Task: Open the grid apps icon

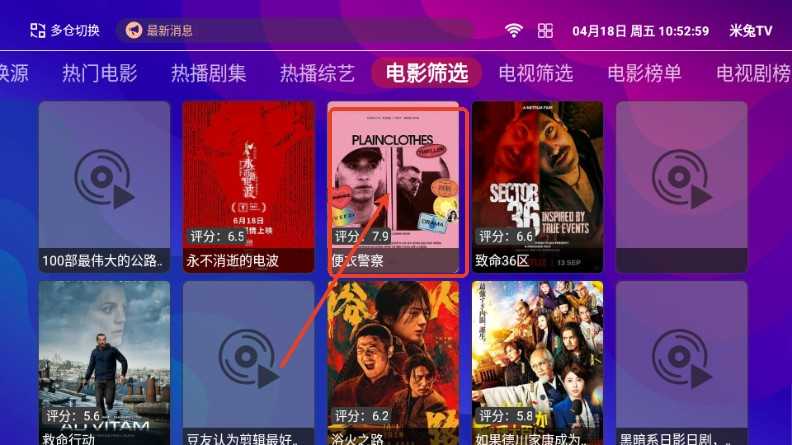Action: pyautogui.click(x=545, y=31)
